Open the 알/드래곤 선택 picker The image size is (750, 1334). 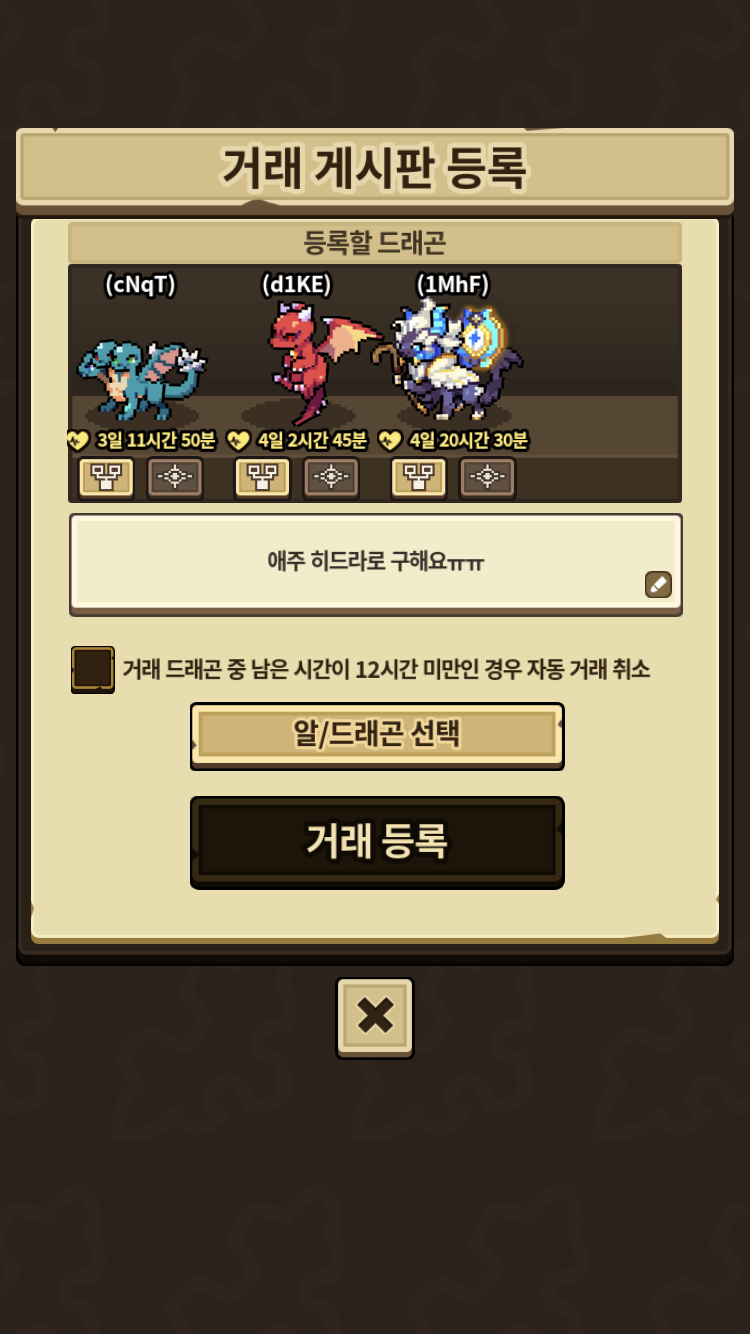377,735
